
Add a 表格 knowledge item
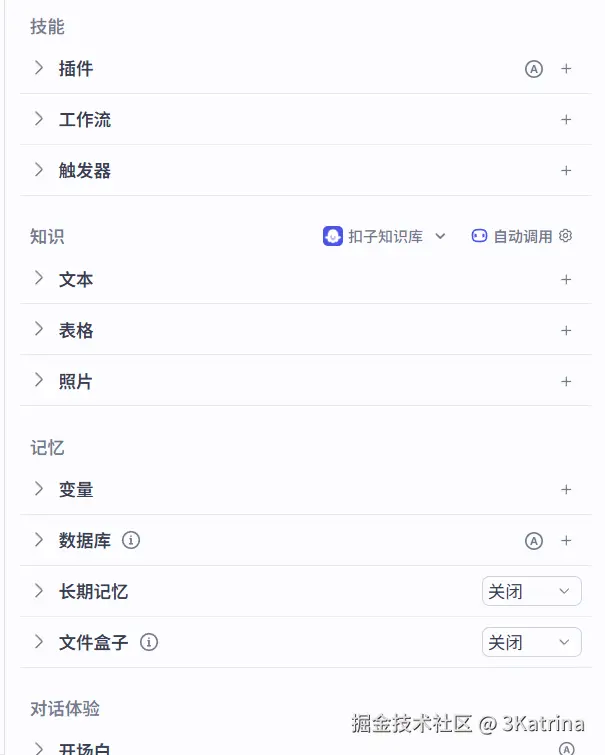[566, 331]
